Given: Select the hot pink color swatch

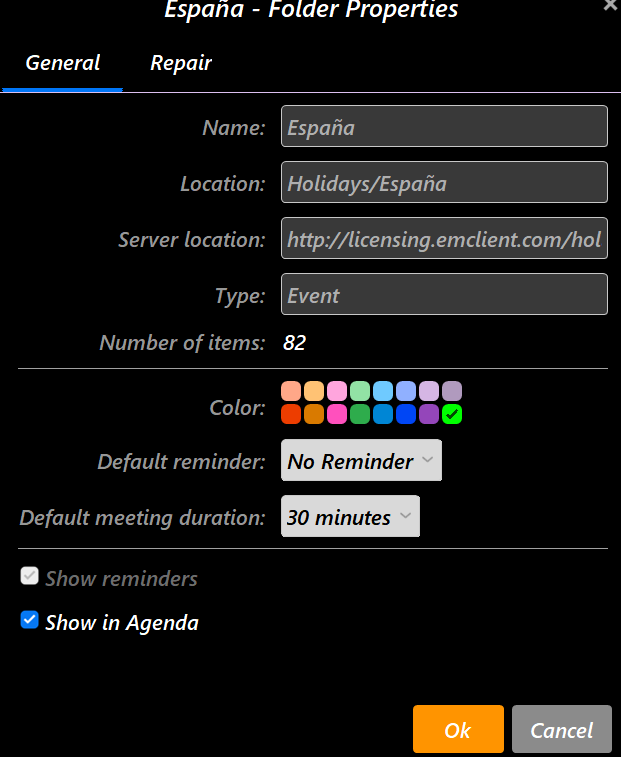Looking at the screenshot, I should 337,414.
